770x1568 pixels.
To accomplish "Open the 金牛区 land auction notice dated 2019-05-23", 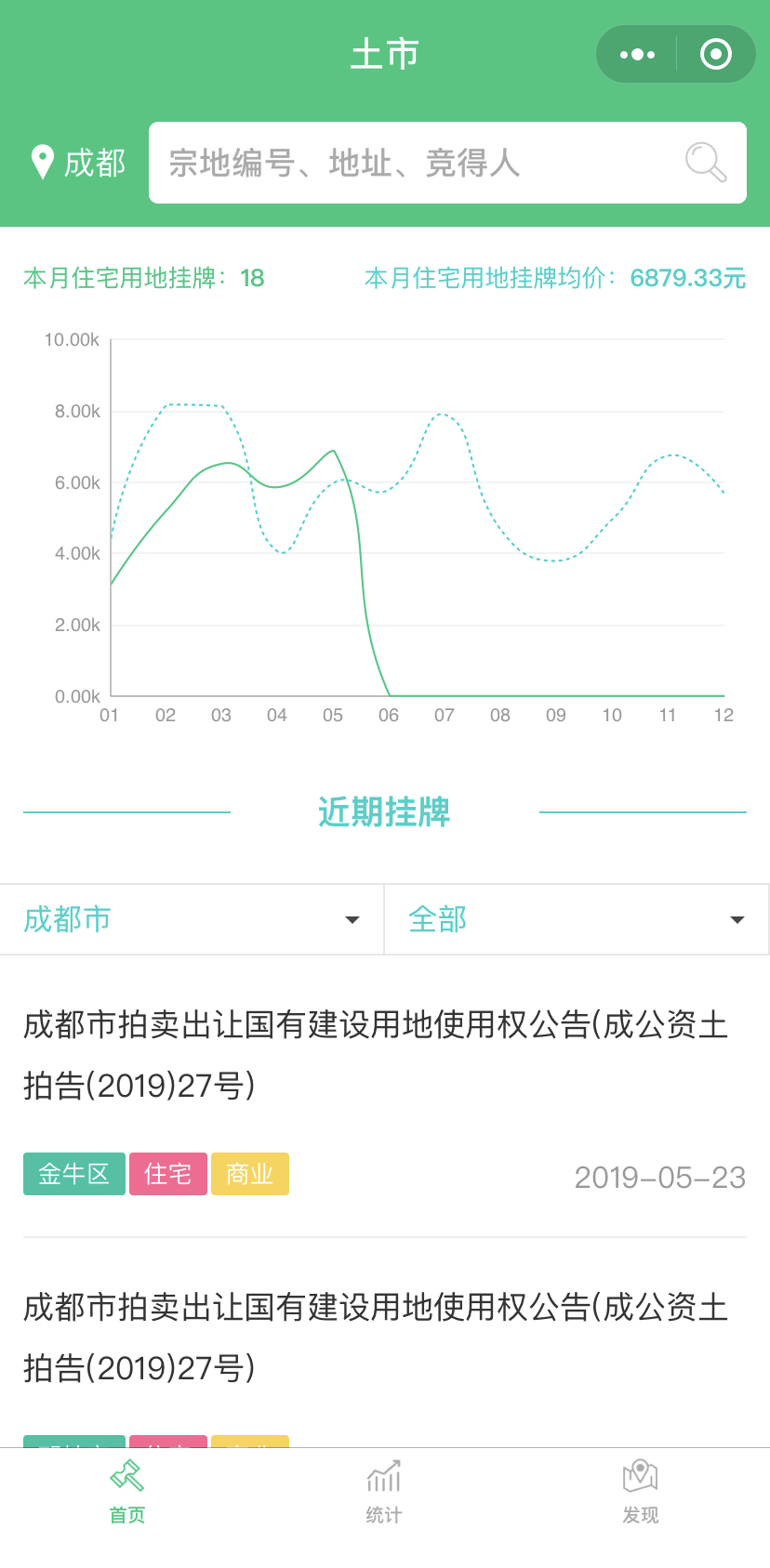I will [385, 1097].
